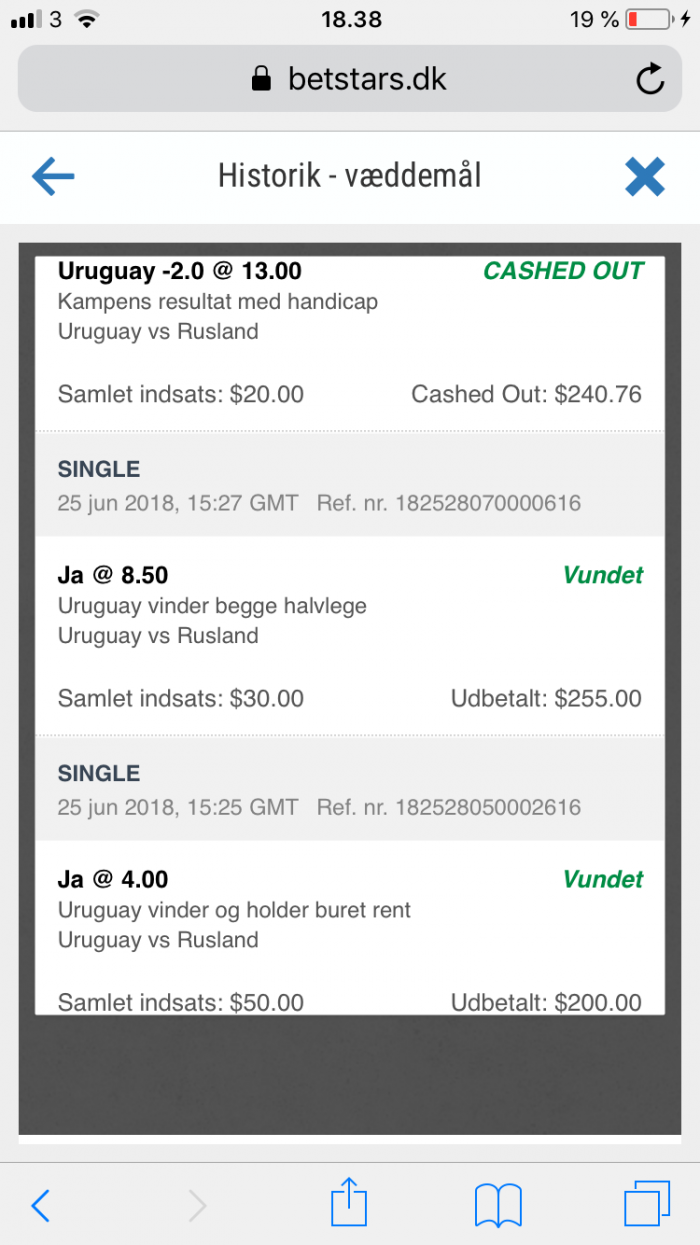The height and width of the screenshot is (1245, 700).
Task: Tap the betstars.dk address bar
Action: [350, 79]
